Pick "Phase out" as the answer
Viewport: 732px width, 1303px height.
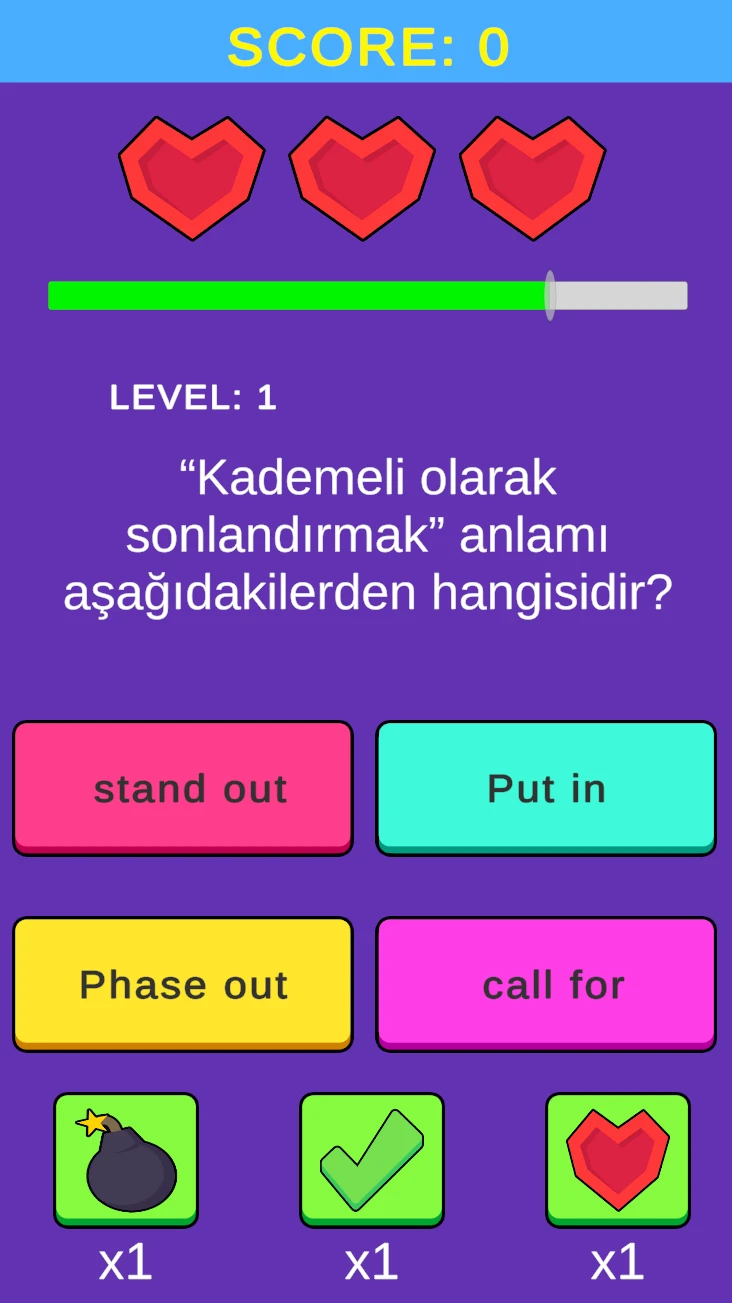tap(183, 983)
